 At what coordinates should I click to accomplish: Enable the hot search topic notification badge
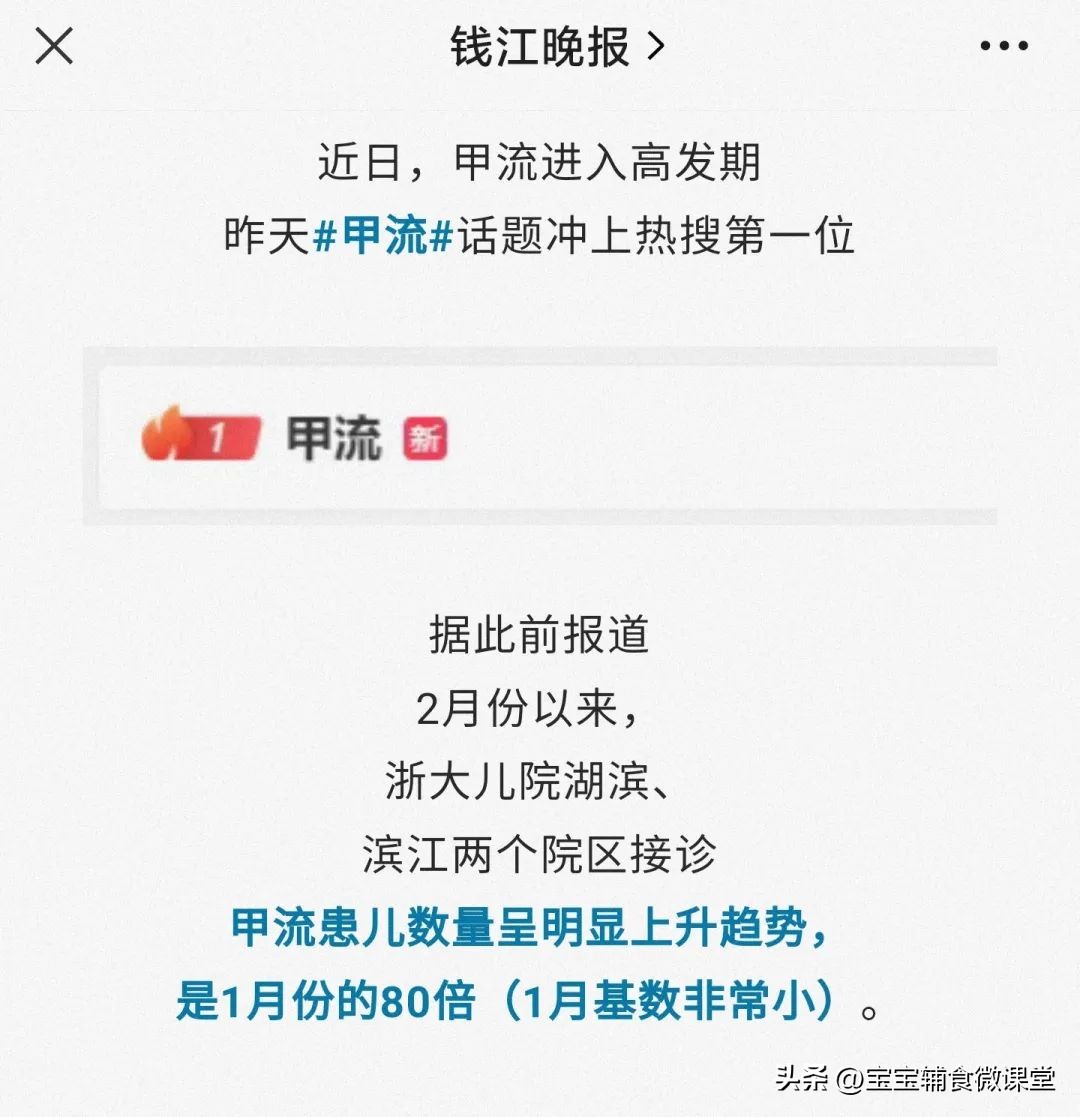[x=428, y=437]
